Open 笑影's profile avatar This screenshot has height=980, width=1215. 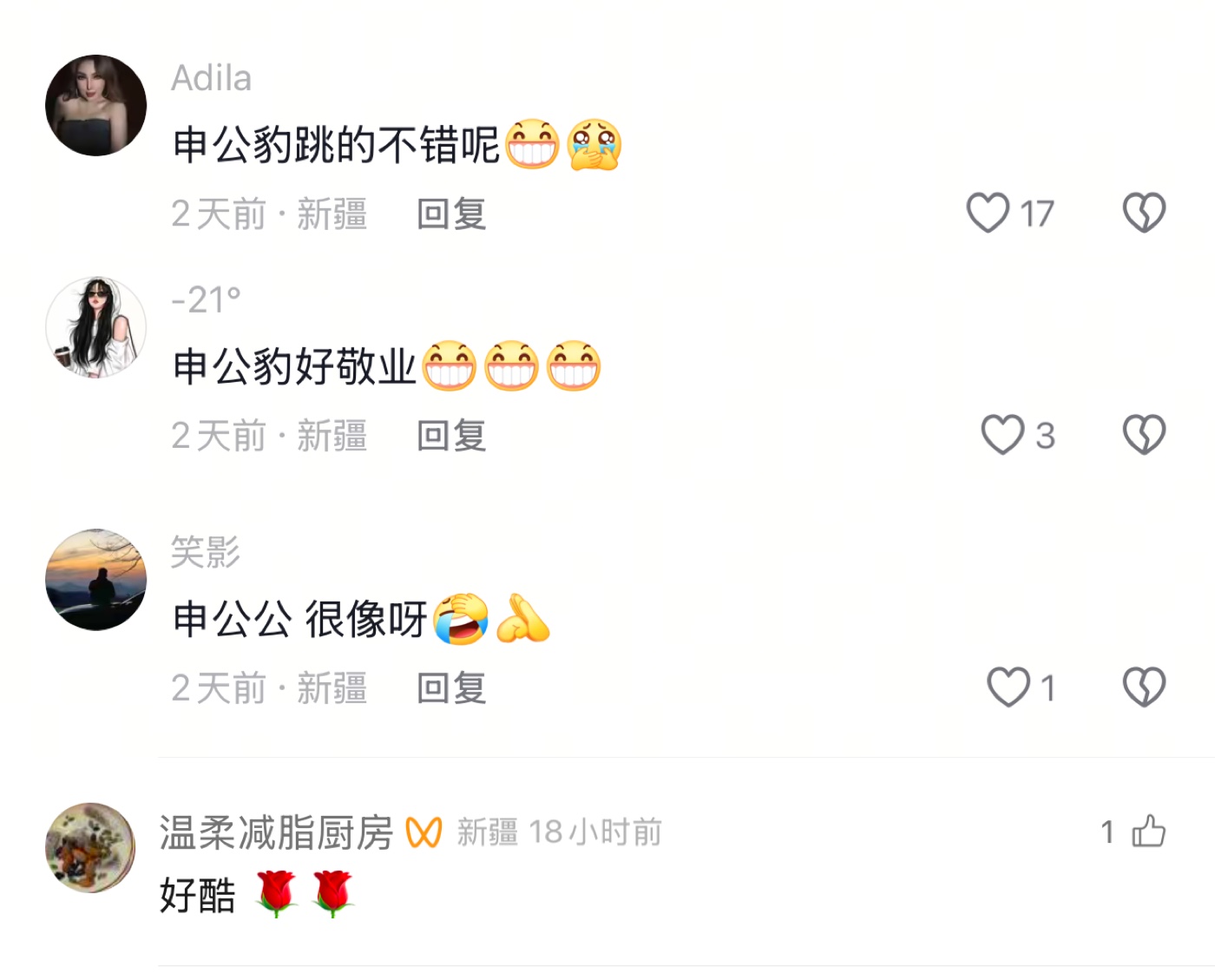click(x=96, y=580)
